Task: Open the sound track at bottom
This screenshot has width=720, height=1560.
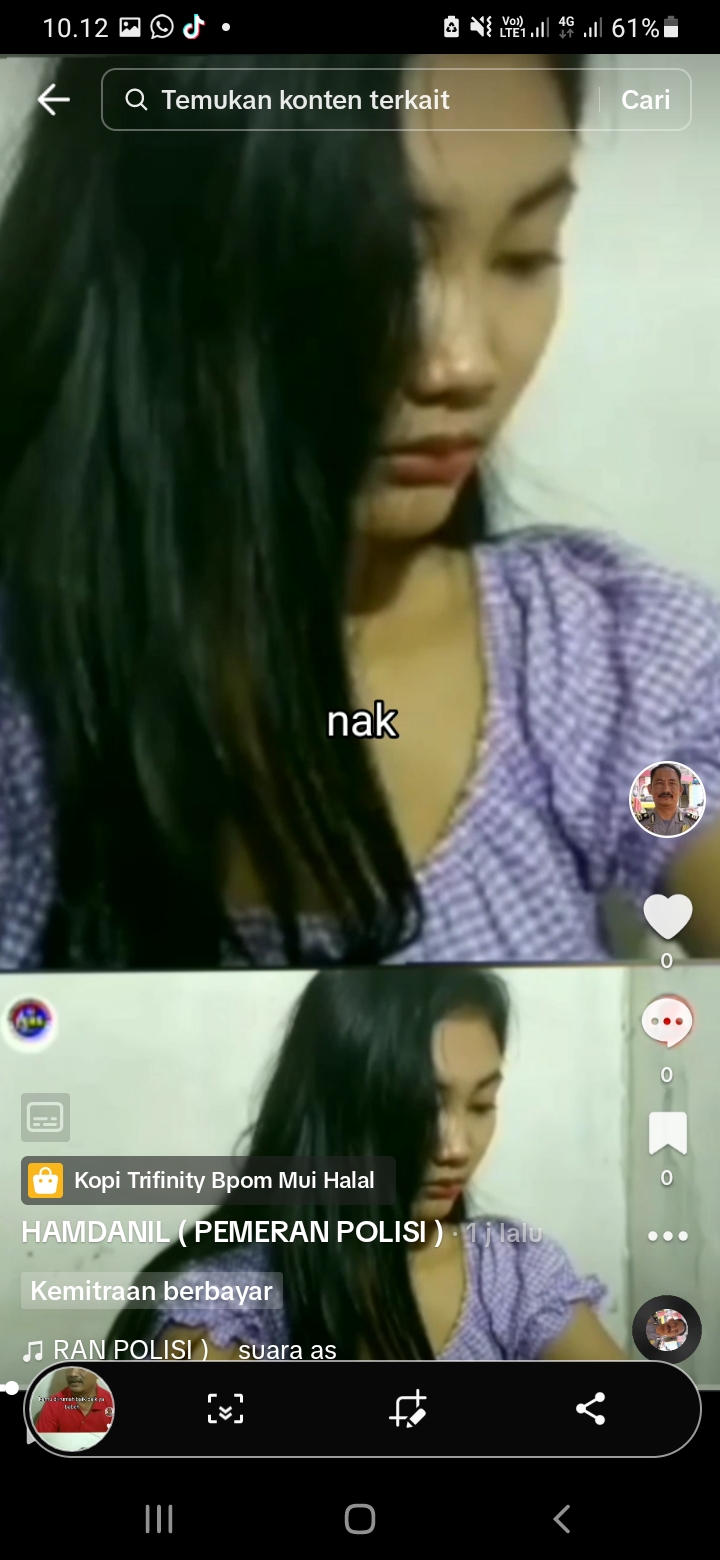Action: point(180,1349)
